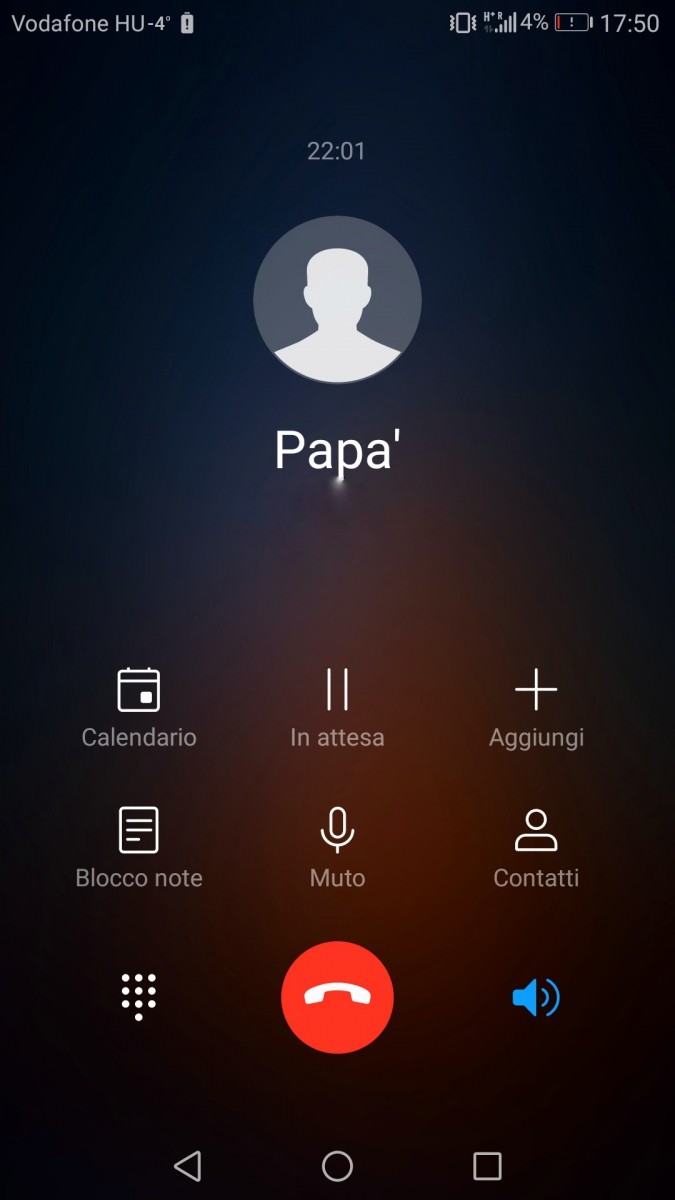
Task: Open Calendario during the call
Action: [139, 708]
